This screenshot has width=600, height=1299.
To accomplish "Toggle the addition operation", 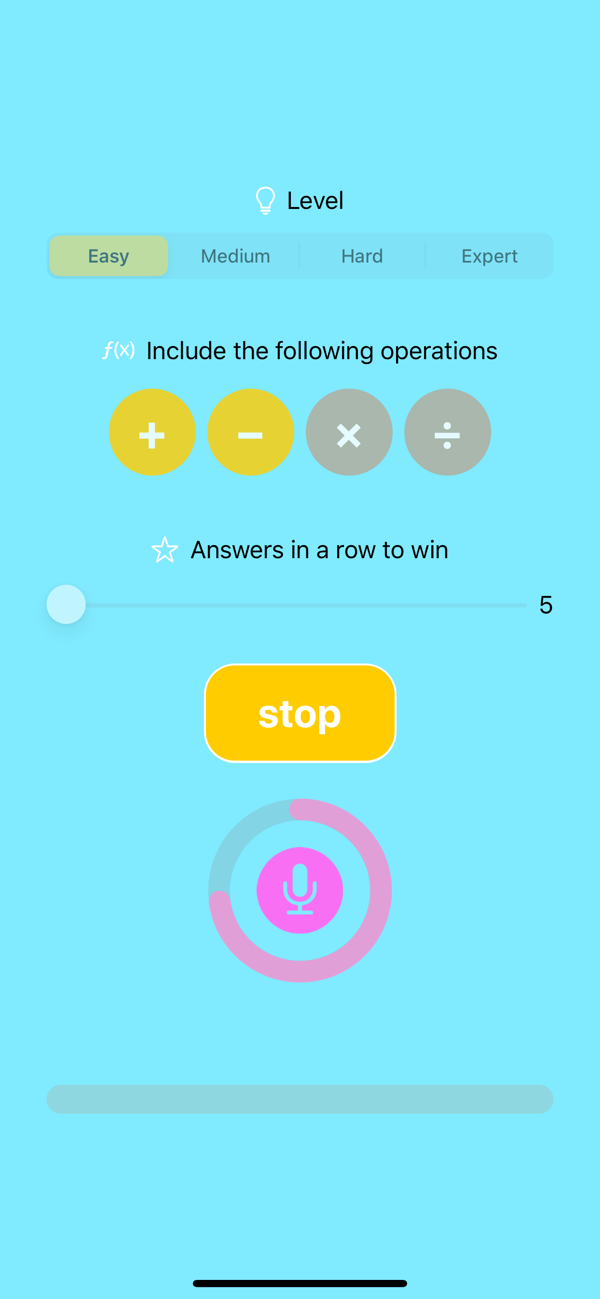I will (x=152, y=433).
